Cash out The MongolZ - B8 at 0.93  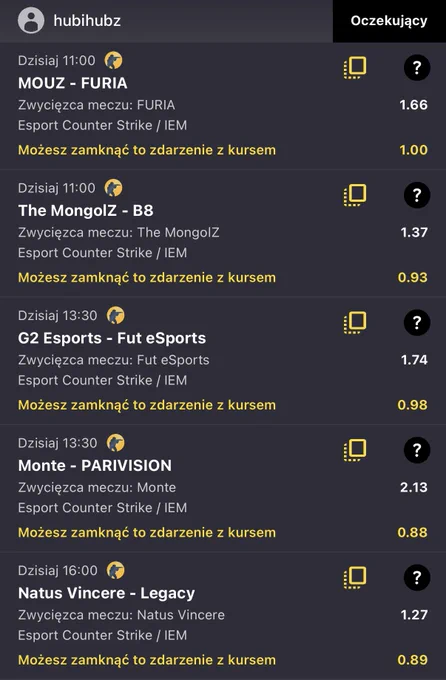pos(223,278)
